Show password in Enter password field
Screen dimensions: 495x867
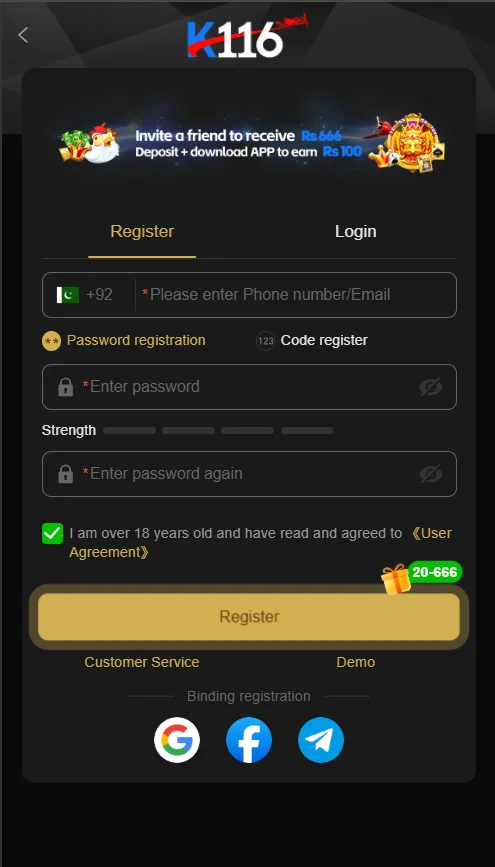pyautogui.click(x=430, y=387)
